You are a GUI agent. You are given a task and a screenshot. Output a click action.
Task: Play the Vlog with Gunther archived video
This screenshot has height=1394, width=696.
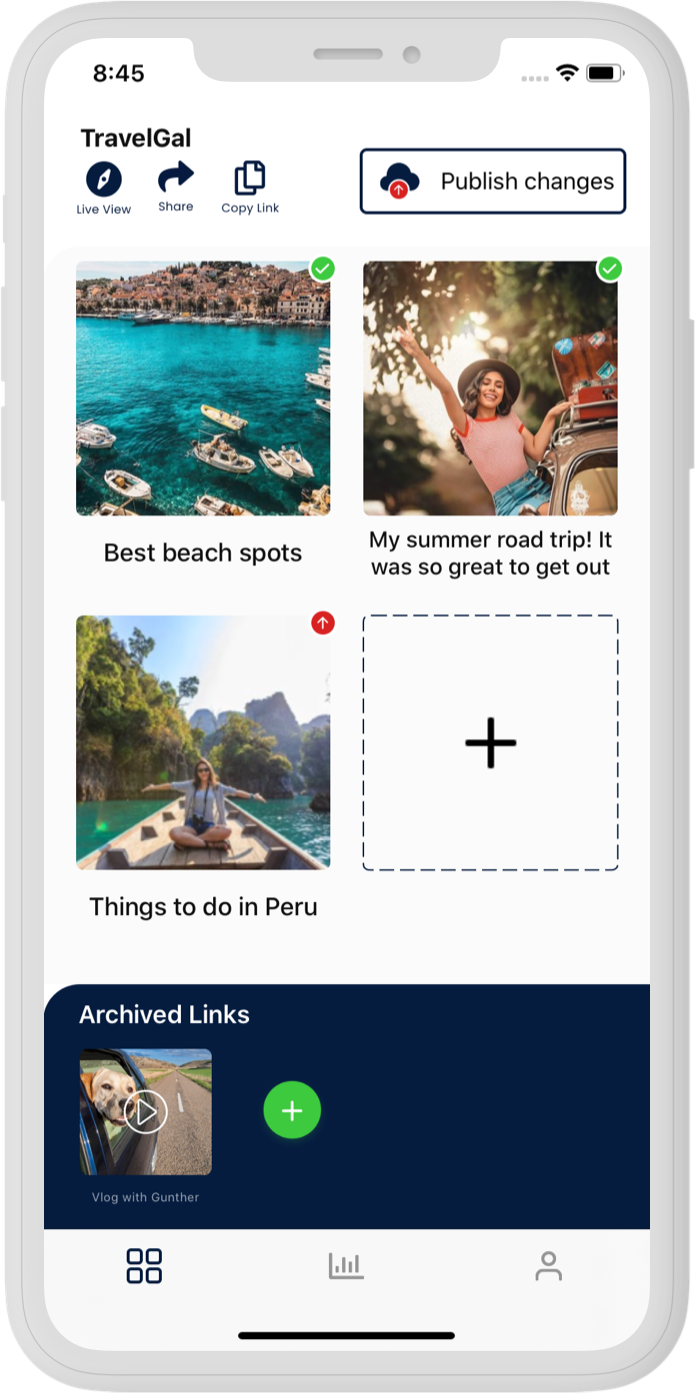coord(146,1111)
